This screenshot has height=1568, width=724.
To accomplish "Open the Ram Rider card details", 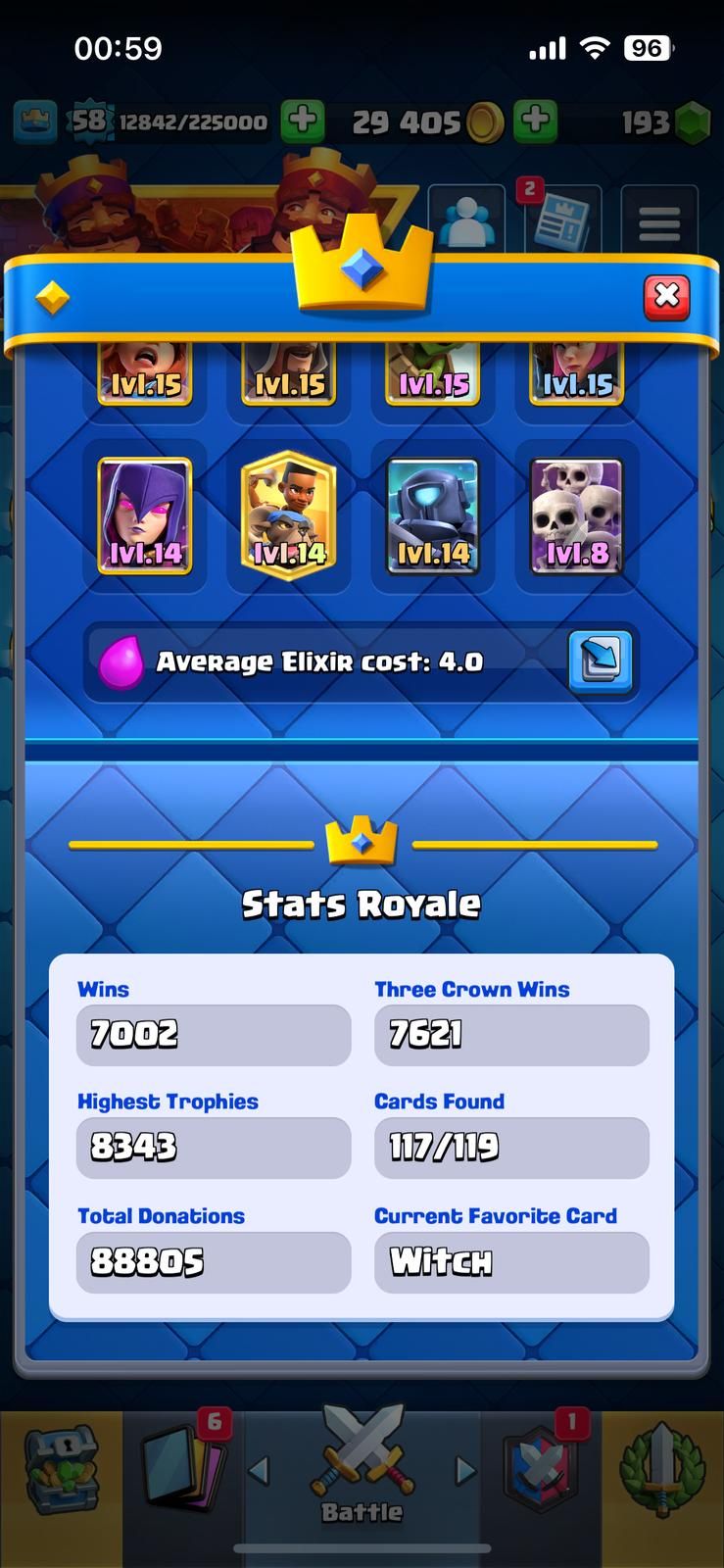I will 288,516.
